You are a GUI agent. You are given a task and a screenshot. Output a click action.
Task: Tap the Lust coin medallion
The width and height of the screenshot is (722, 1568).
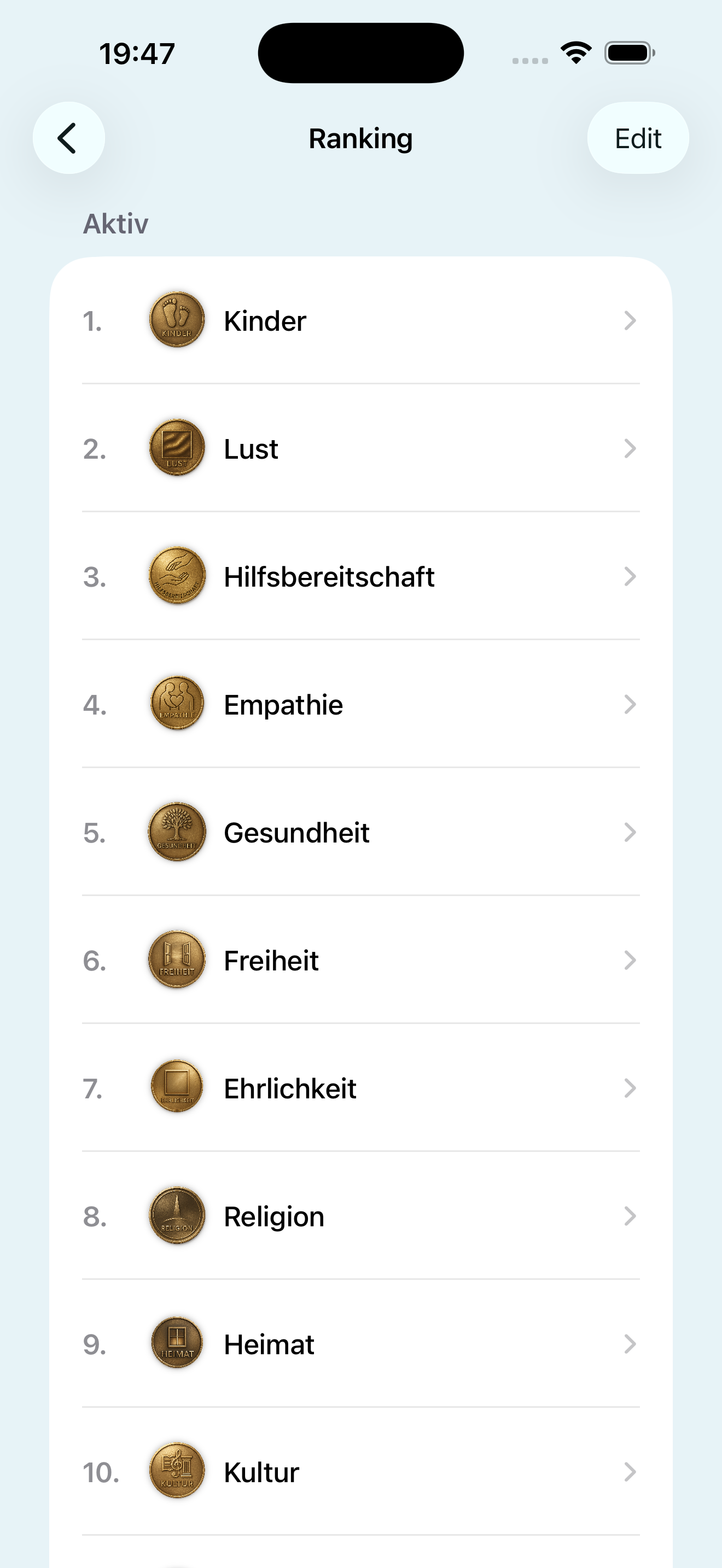pyautogui.click(x=176, y=448)
